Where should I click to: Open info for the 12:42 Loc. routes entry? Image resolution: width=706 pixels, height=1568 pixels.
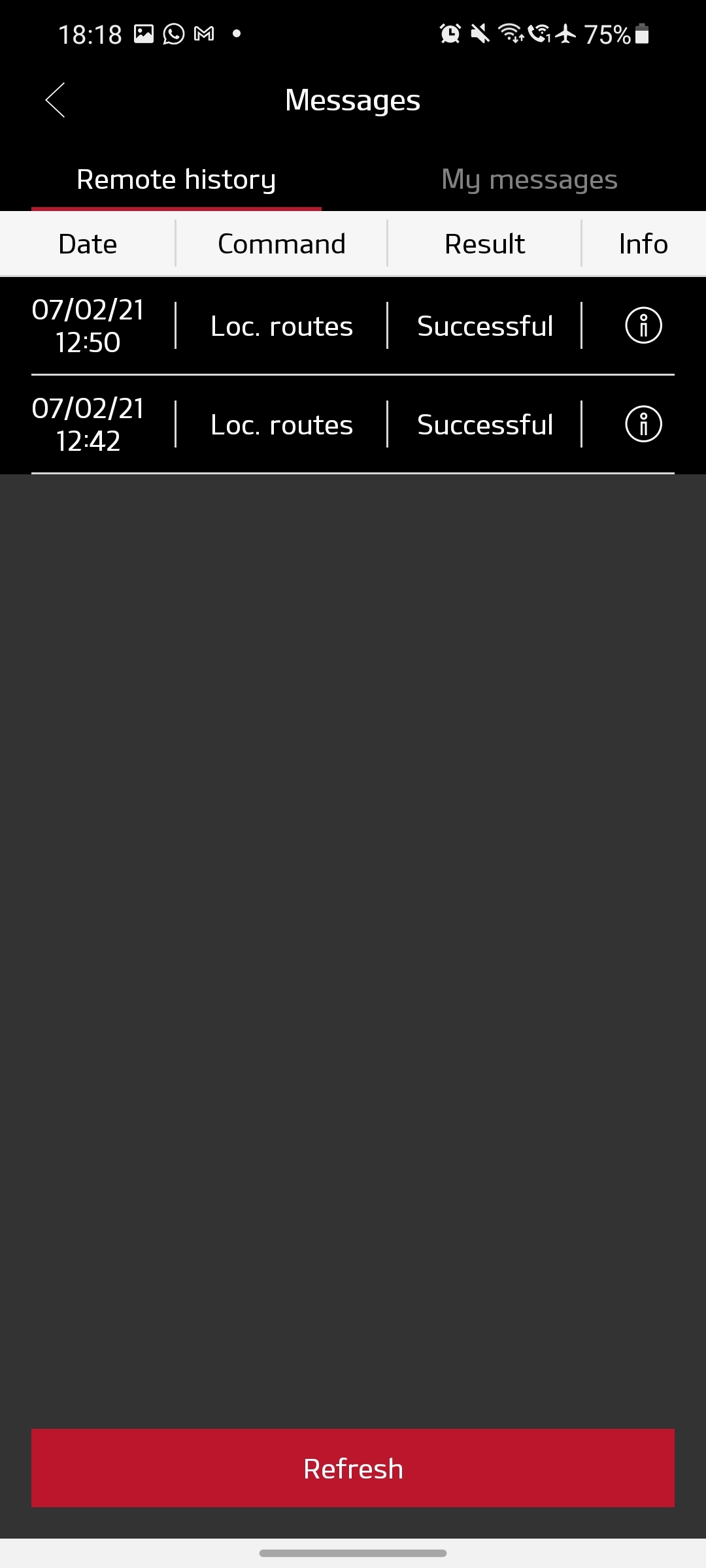[643, 424]
